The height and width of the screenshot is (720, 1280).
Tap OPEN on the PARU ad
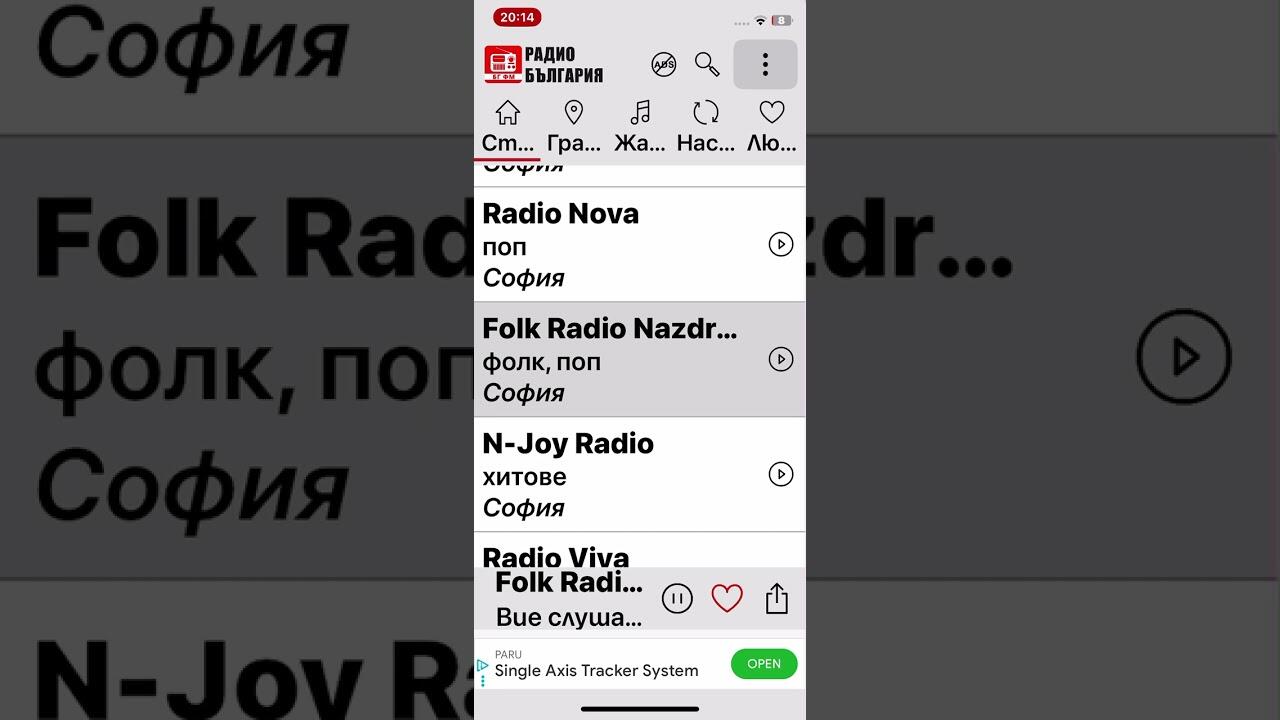[764, 664]
